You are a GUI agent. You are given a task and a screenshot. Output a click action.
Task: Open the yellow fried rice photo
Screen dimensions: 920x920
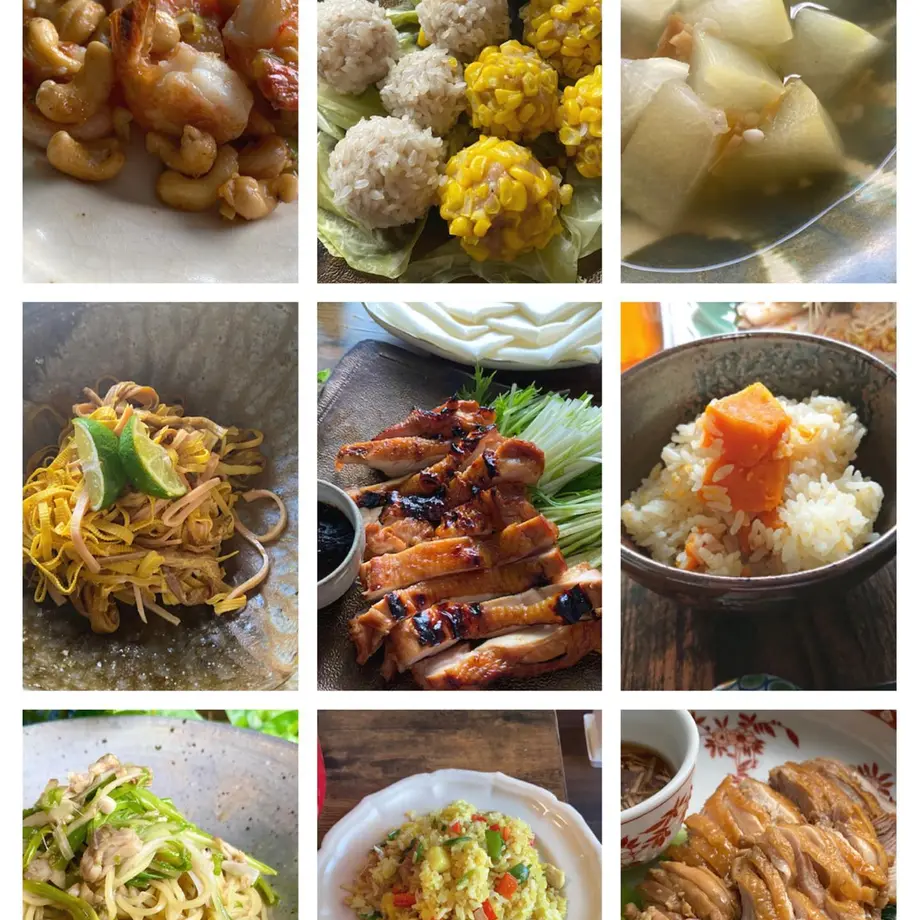(459, 814)
